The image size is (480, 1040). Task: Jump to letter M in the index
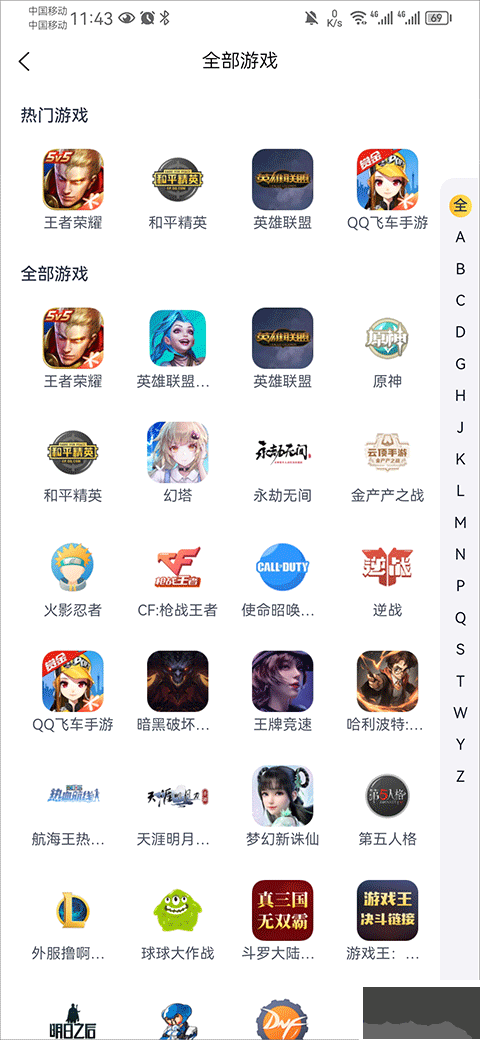pyautogui.click(x=460, y=523)
